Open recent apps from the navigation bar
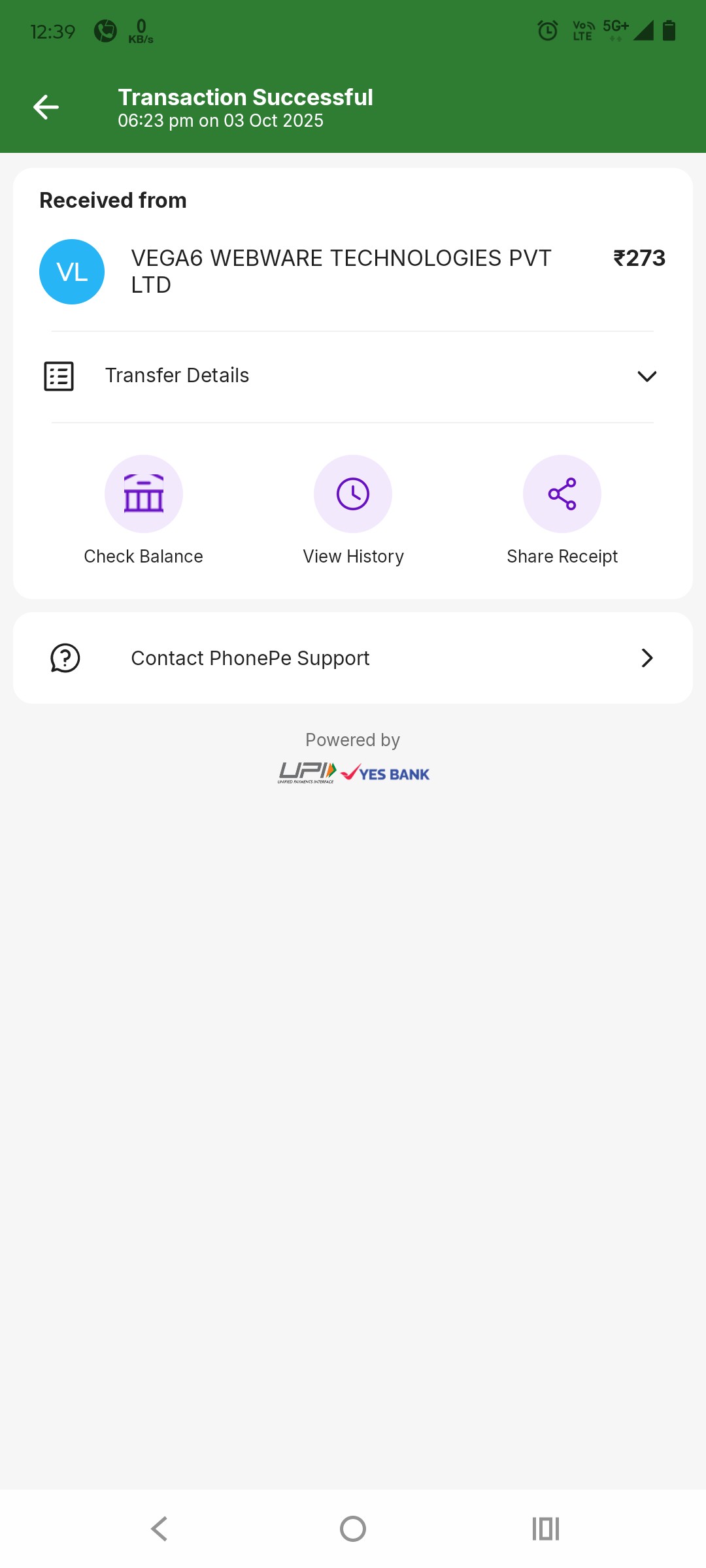This screenshot has height=1568, width=706. tap(546, 1529)
